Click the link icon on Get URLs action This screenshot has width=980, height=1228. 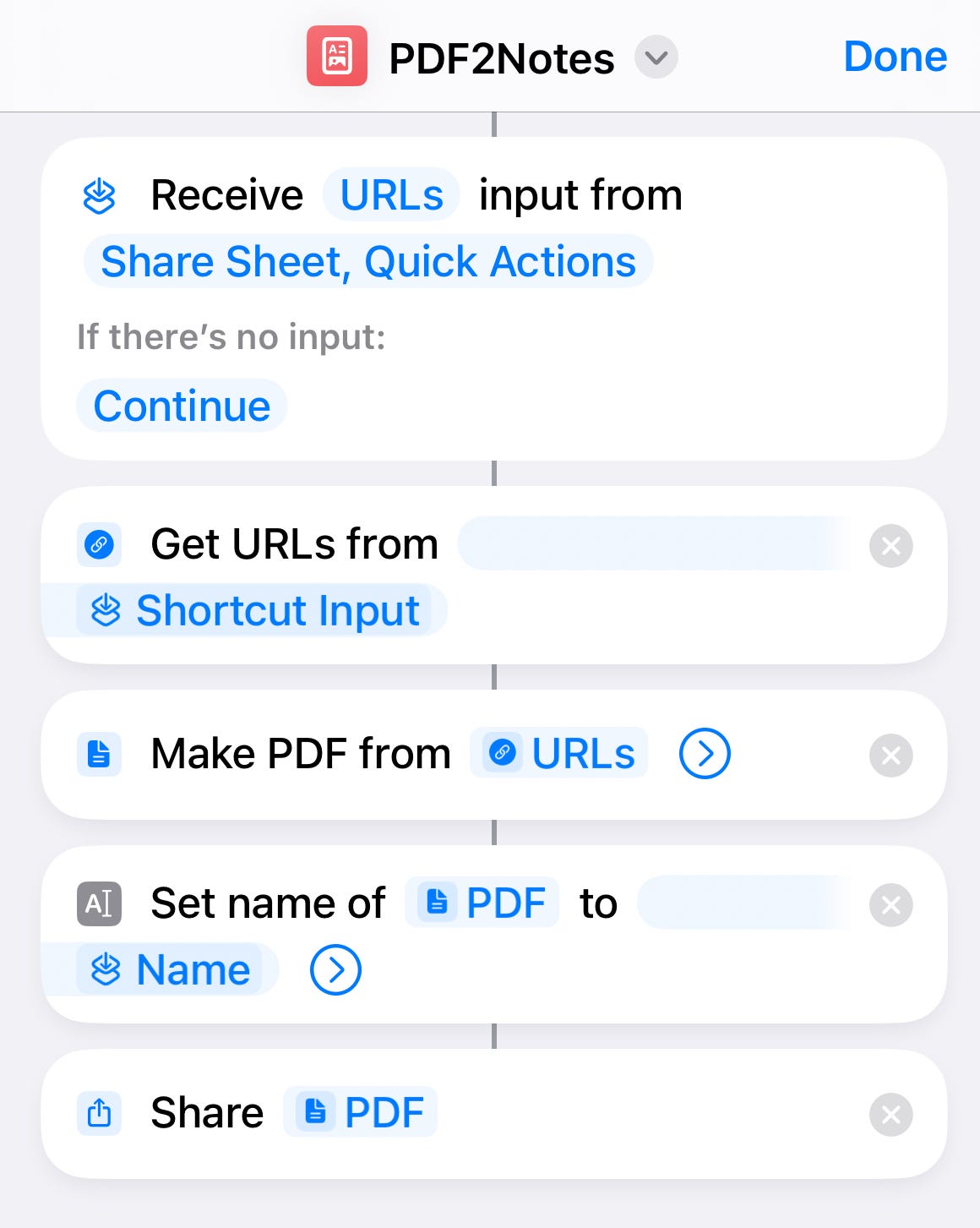[99, 546]
